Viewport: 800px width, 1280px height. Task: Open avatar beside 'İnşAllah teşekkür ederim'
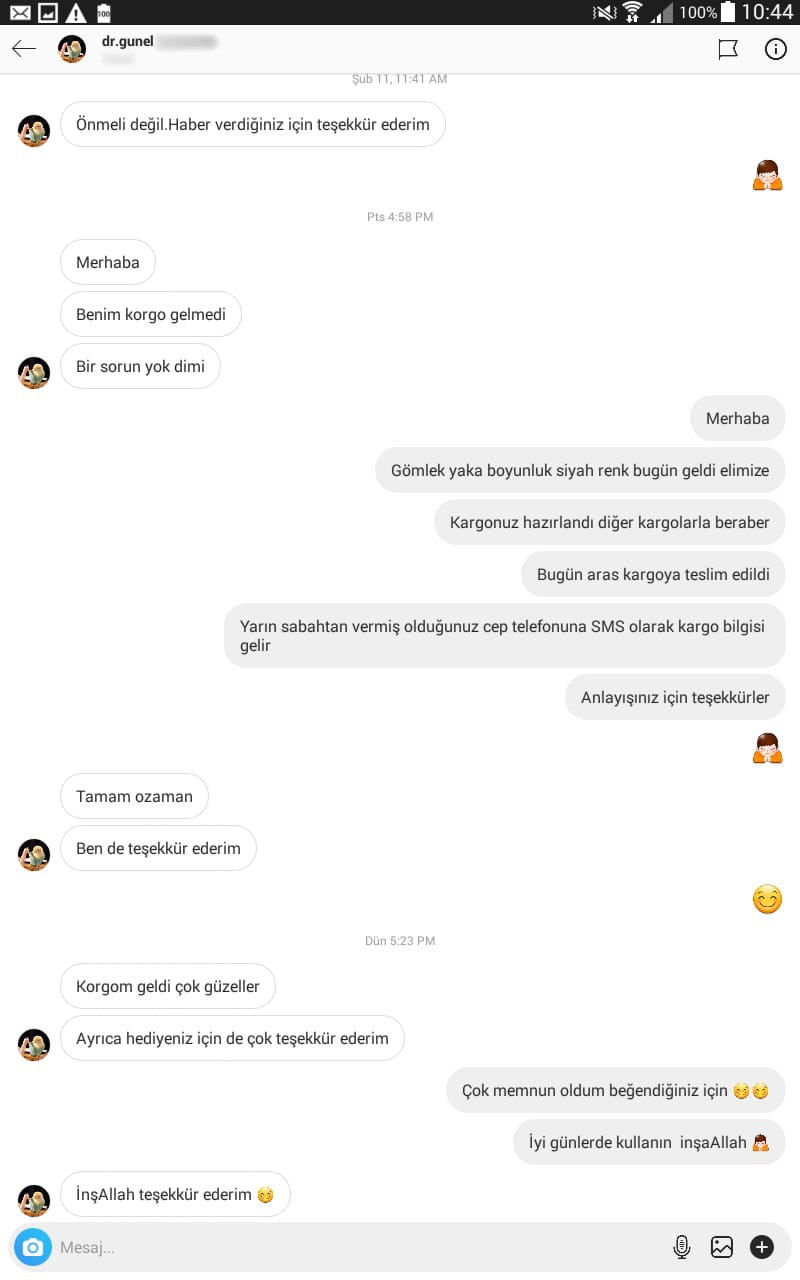coord(34,1201)
